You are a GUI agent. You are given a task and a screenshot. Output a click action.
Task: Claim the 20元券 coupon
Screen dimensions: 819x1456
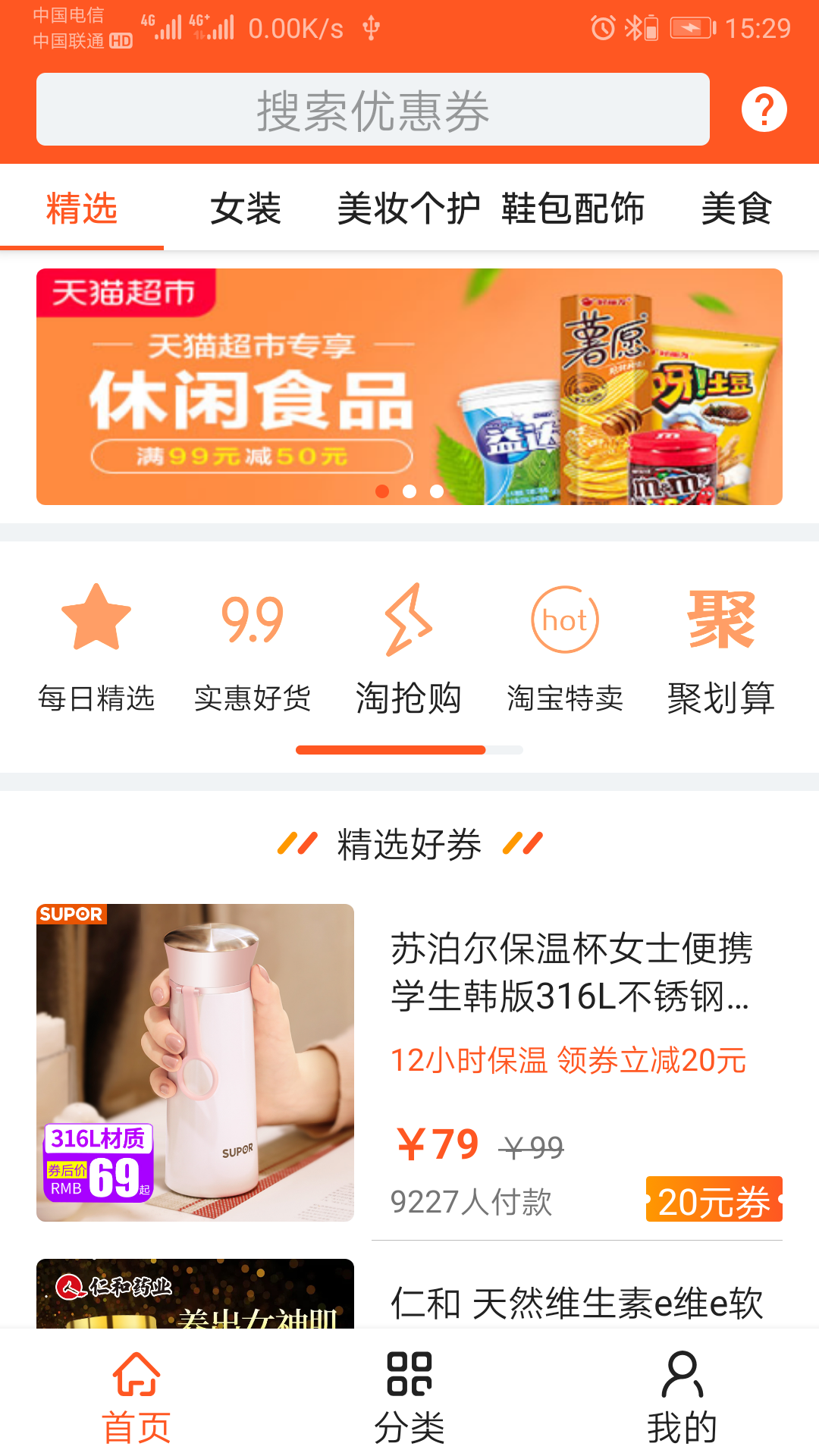click(714, 1200)
